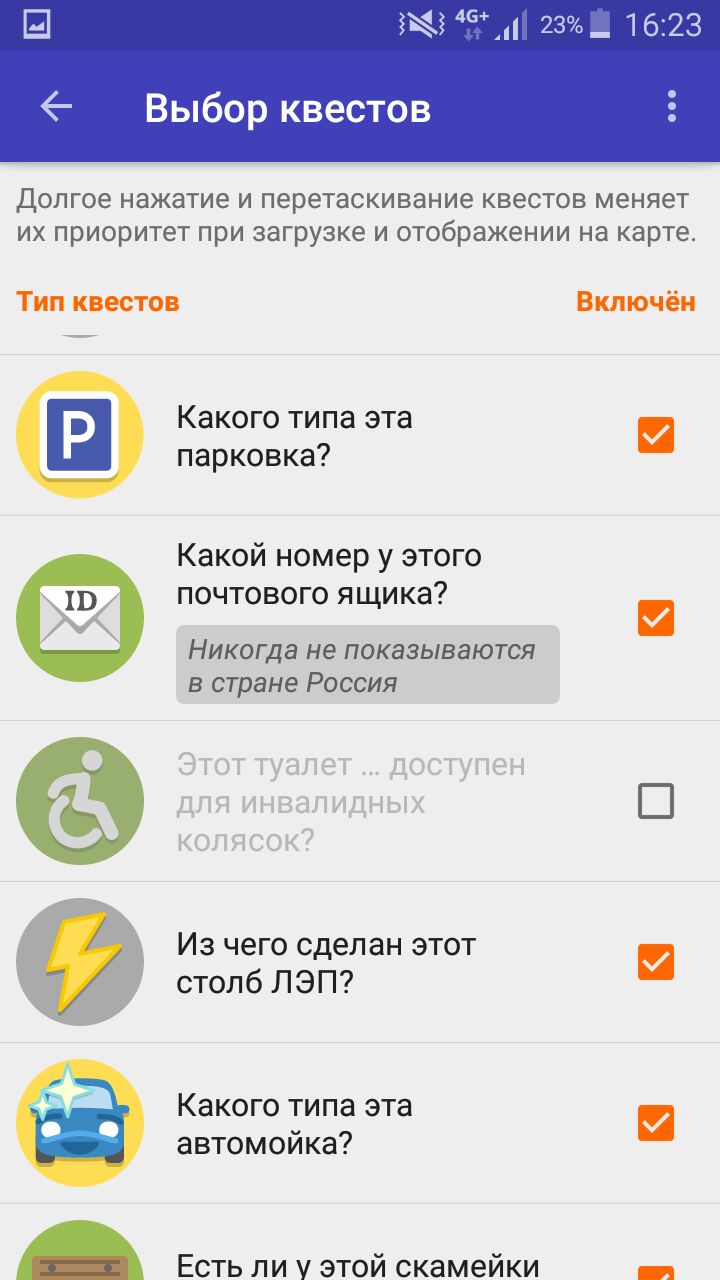Viewport: 720px width, 1280px height.
Task: Toggle off the car wash type quest
Action: (656, 1123)
